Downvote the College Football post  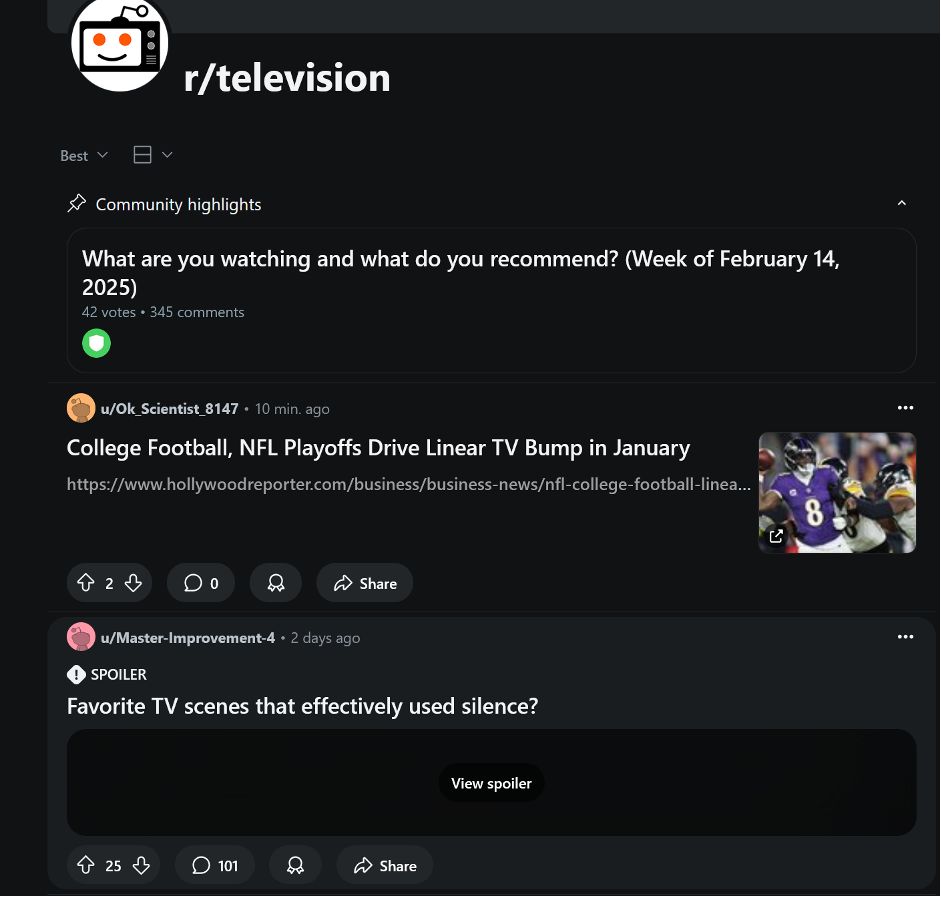[x=133, y=583]
